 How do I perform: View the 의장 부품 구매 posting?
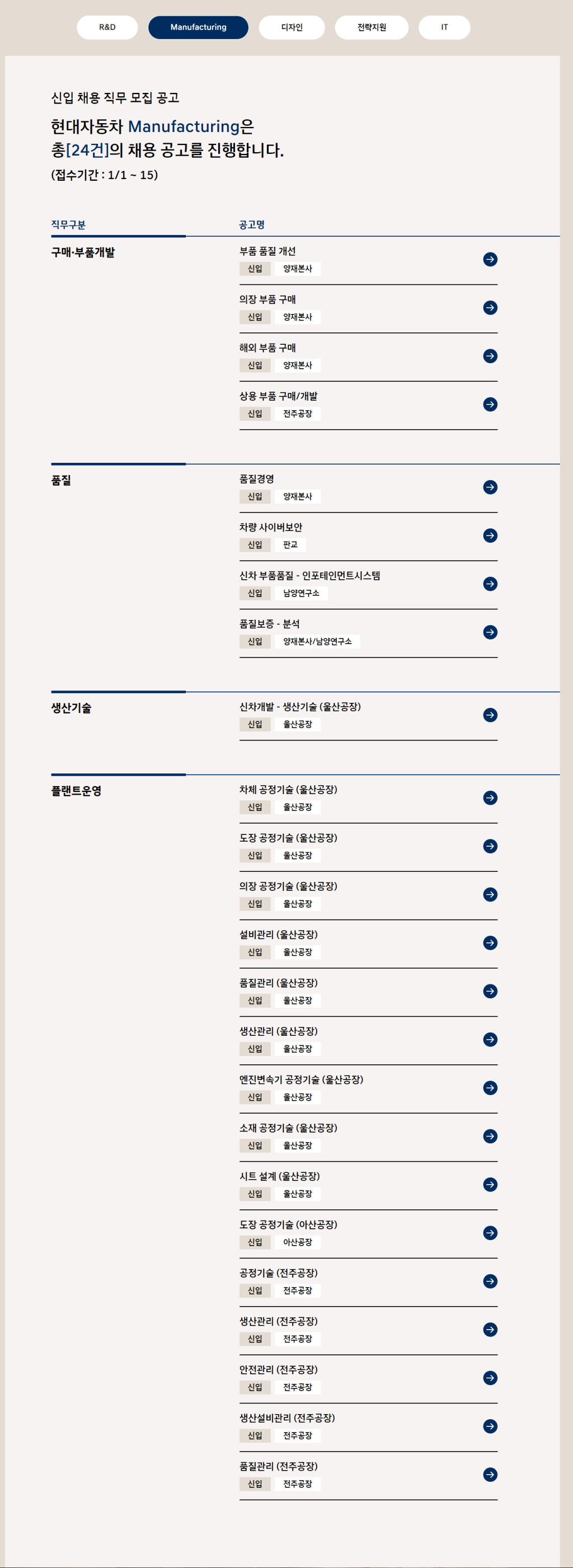click(490, 307)
